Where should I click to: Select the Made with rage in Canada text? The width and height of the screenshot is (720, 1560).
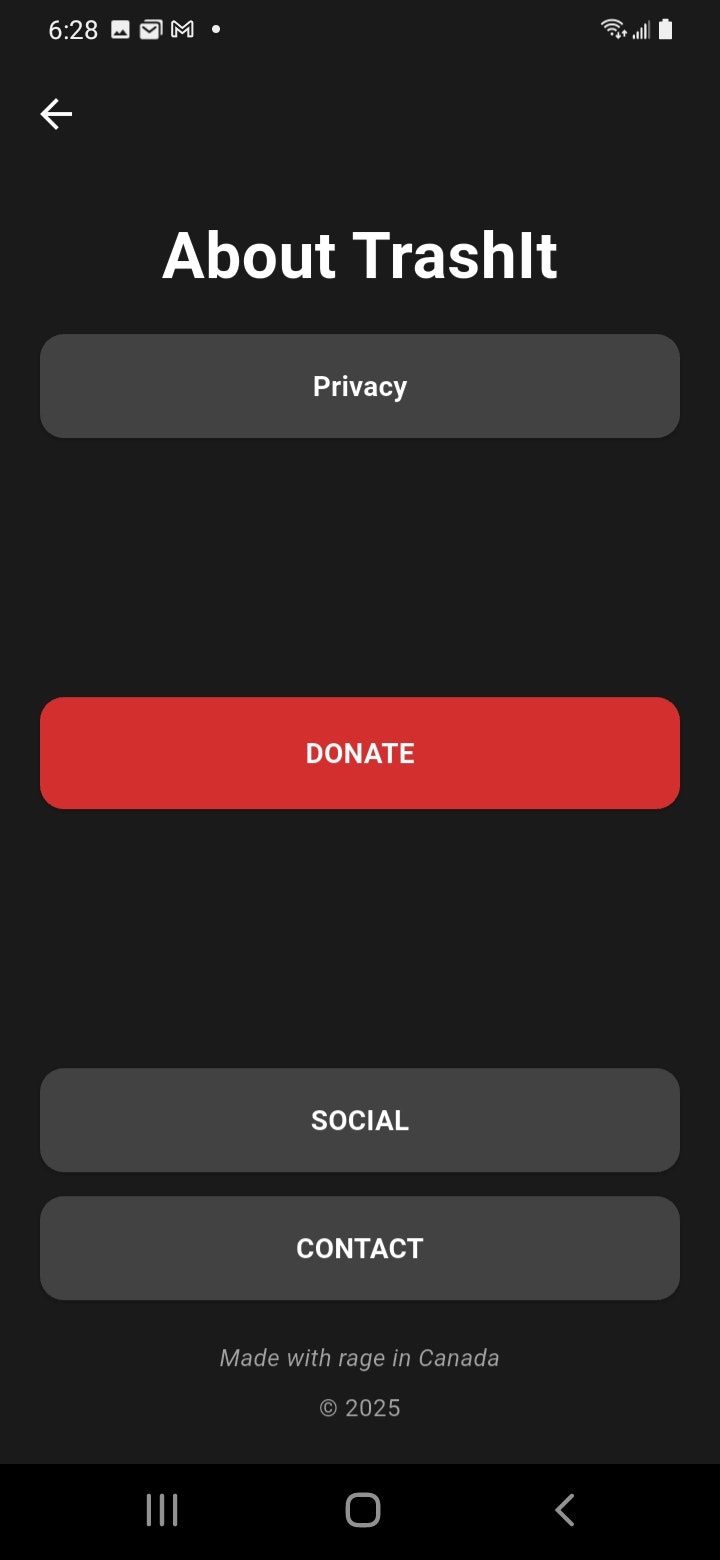pos(360,1357)
